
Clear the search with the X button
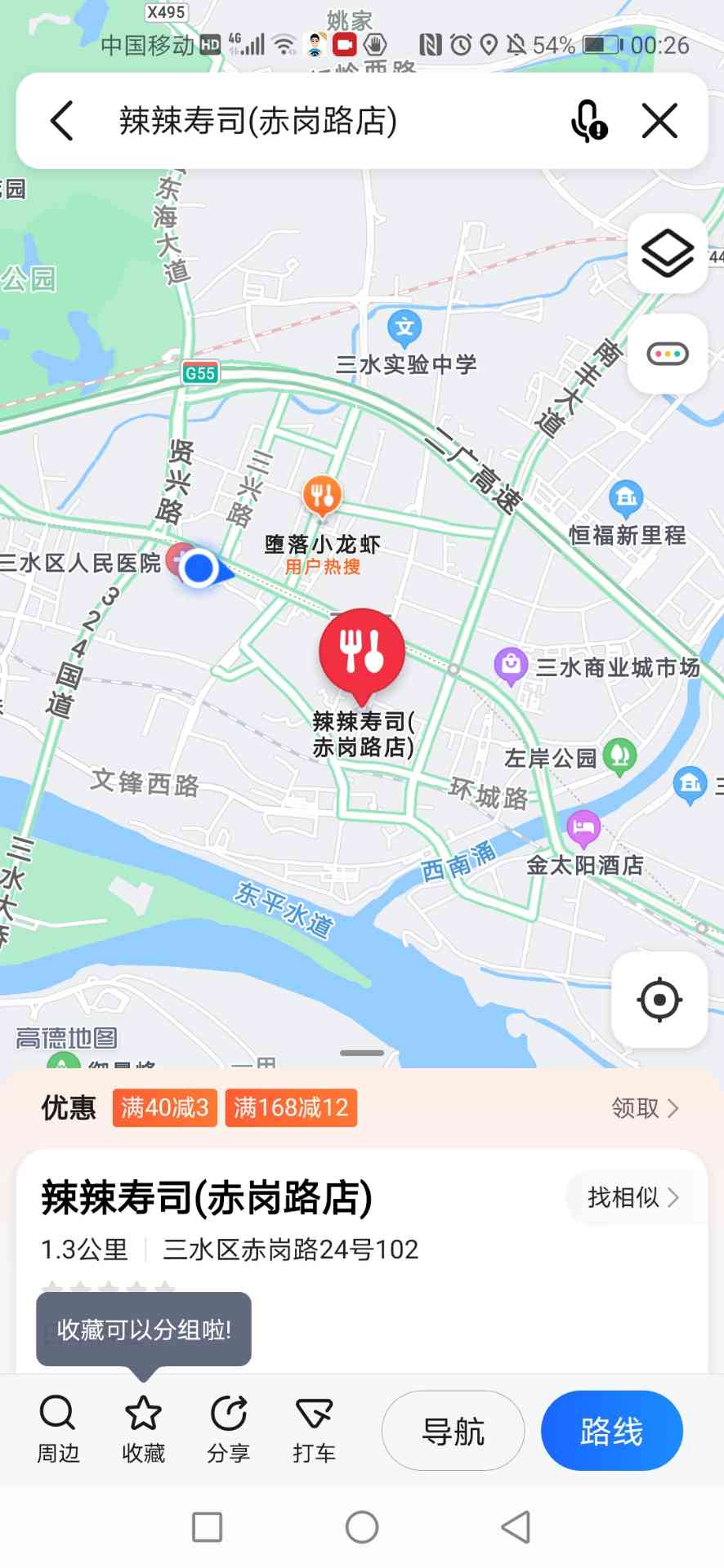(659, 121)
